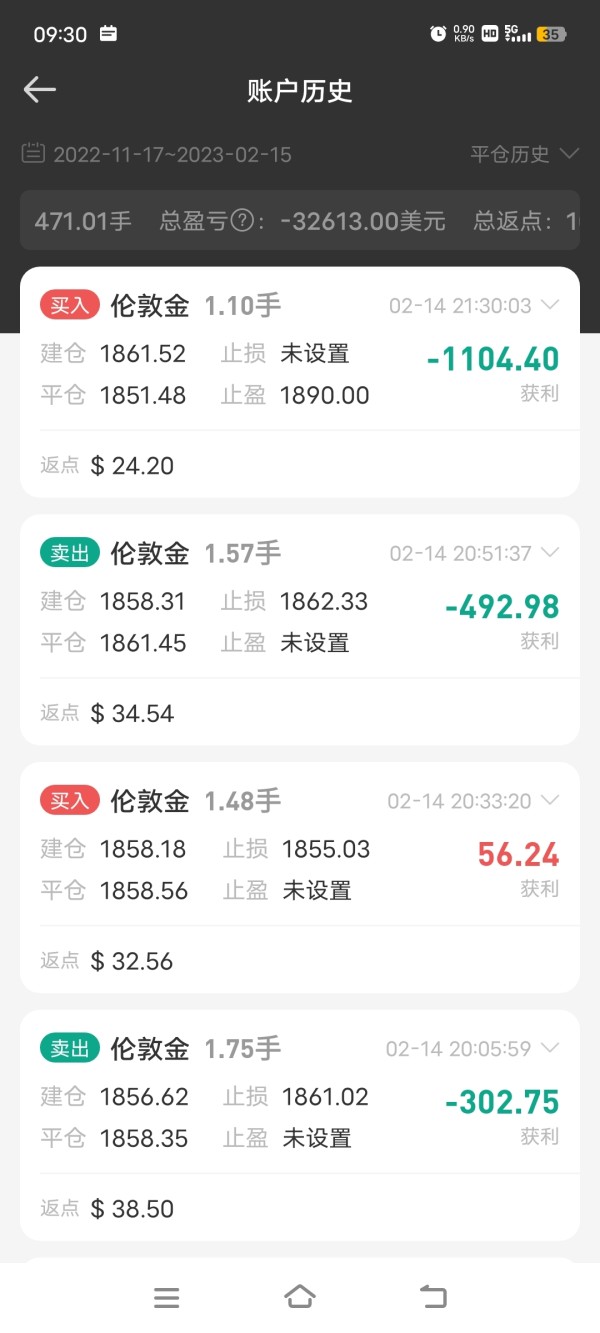Expand the 02-14 20:05:59 trade
The image size is (600, 1333).
(549, 1048)
